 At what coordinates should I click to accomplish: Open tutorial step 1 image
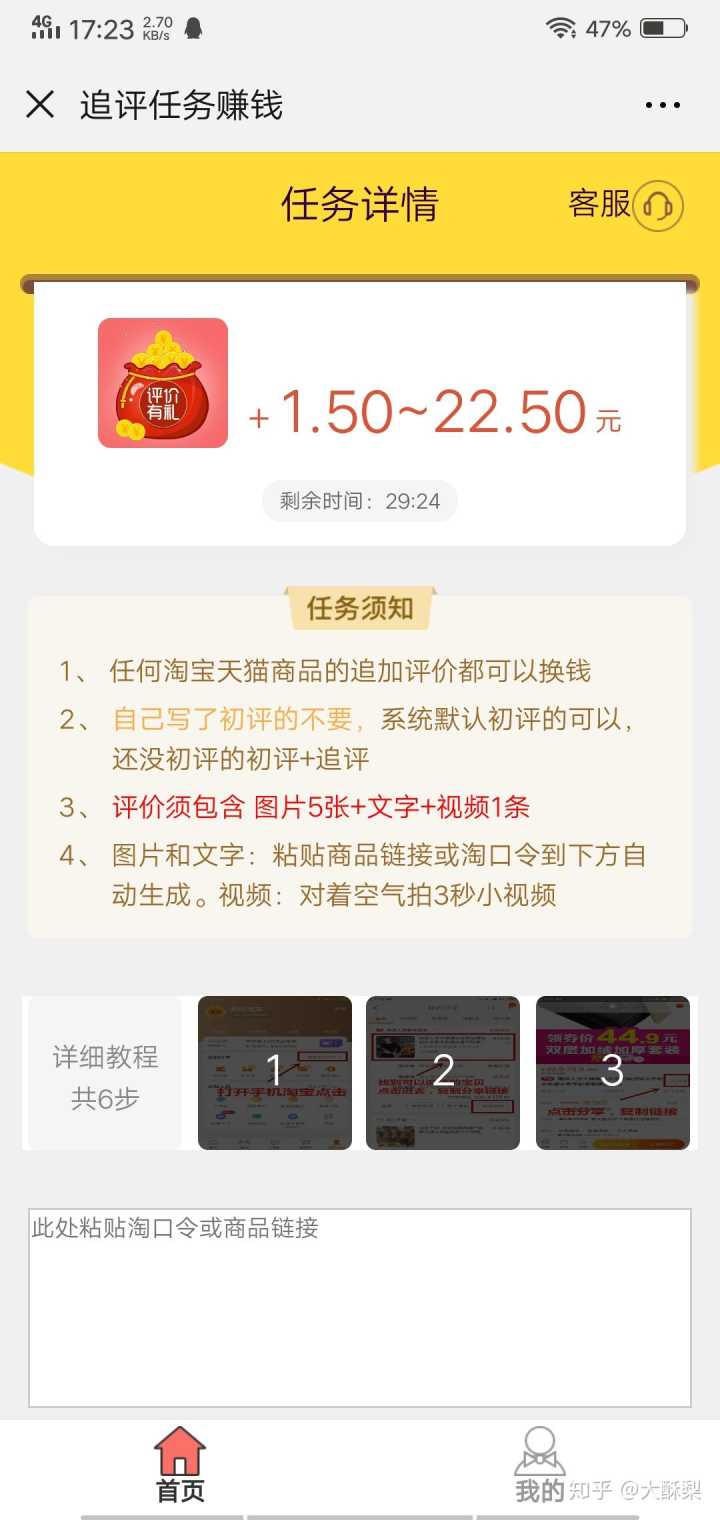click(275, 1073)
